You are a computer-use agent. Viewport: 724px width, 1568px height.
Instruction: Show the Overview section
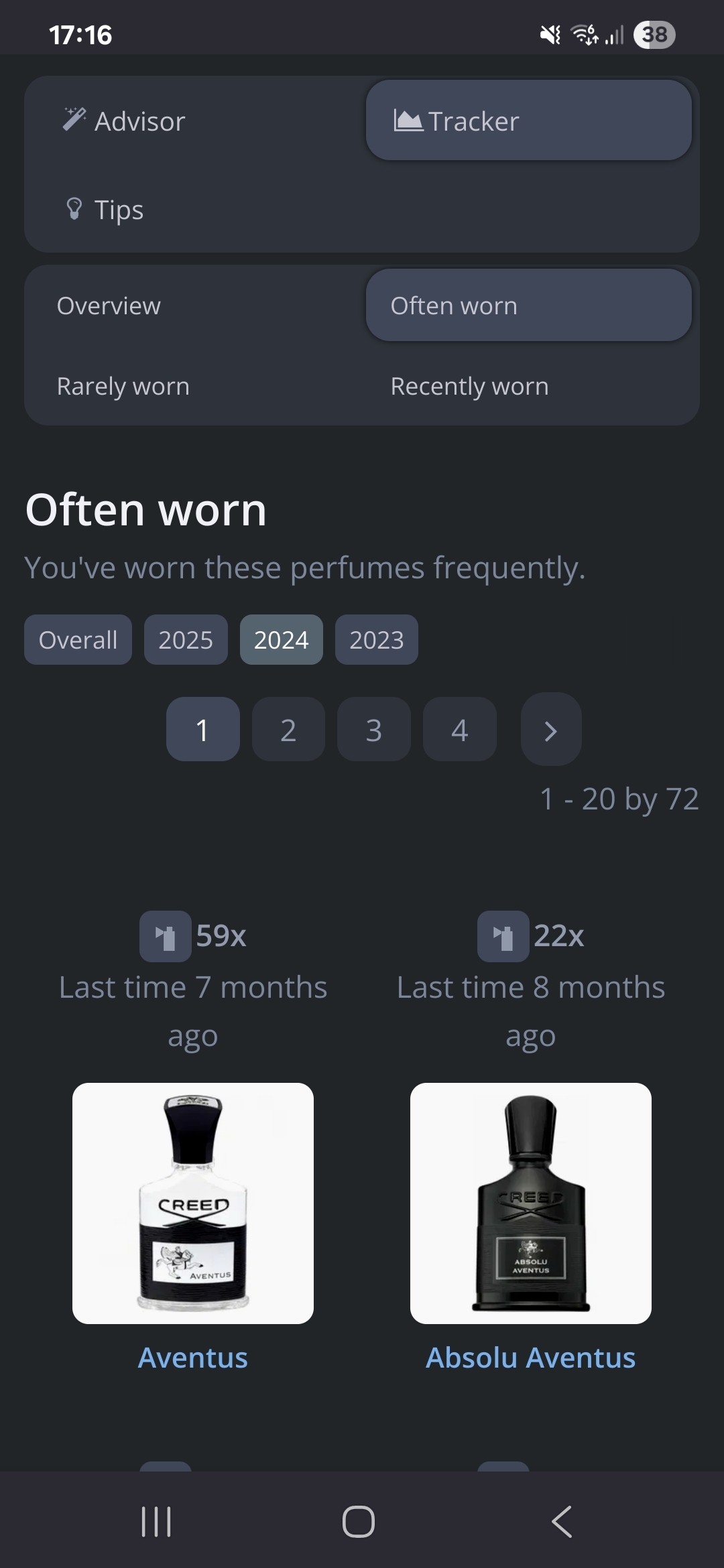point(109,306)
